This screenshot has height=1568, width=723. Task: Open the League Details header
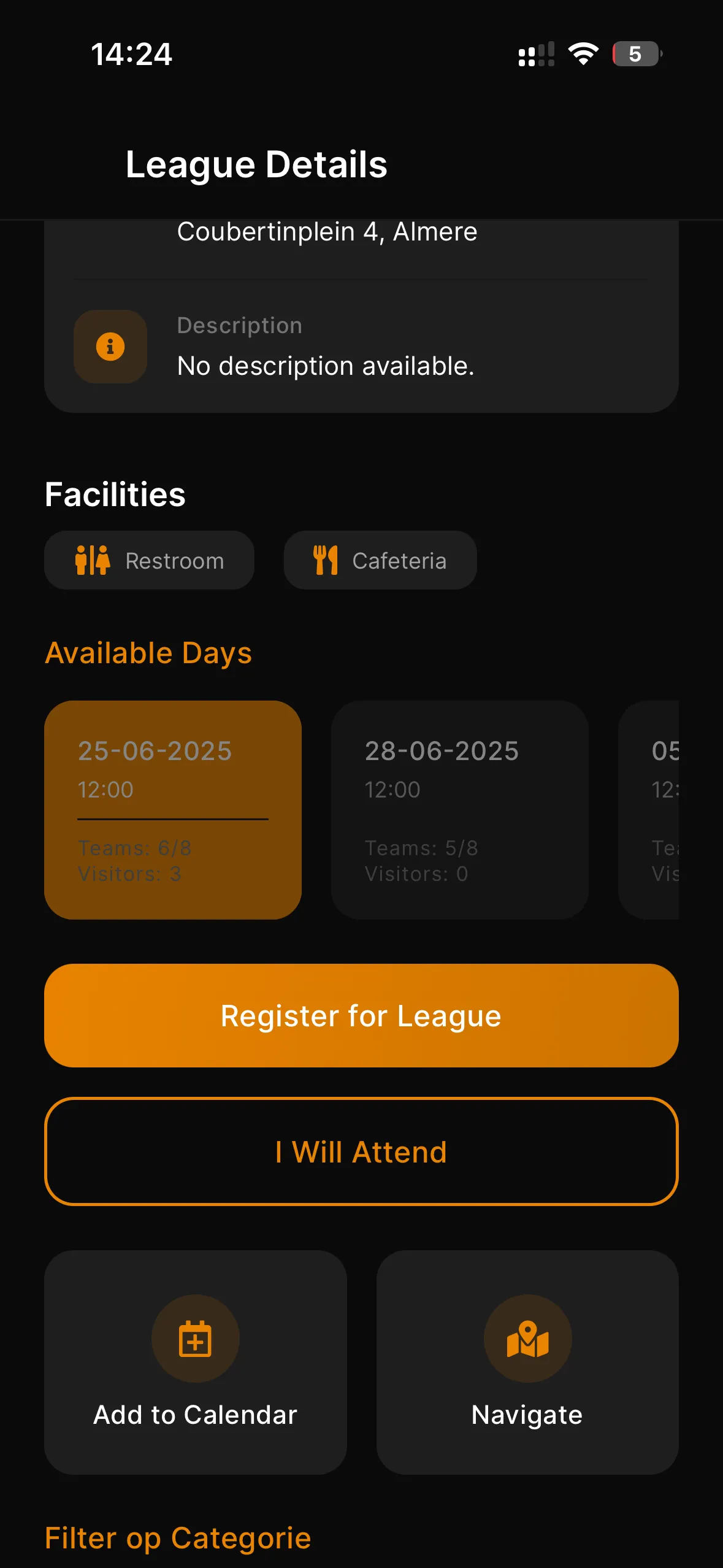click(256, 164)
